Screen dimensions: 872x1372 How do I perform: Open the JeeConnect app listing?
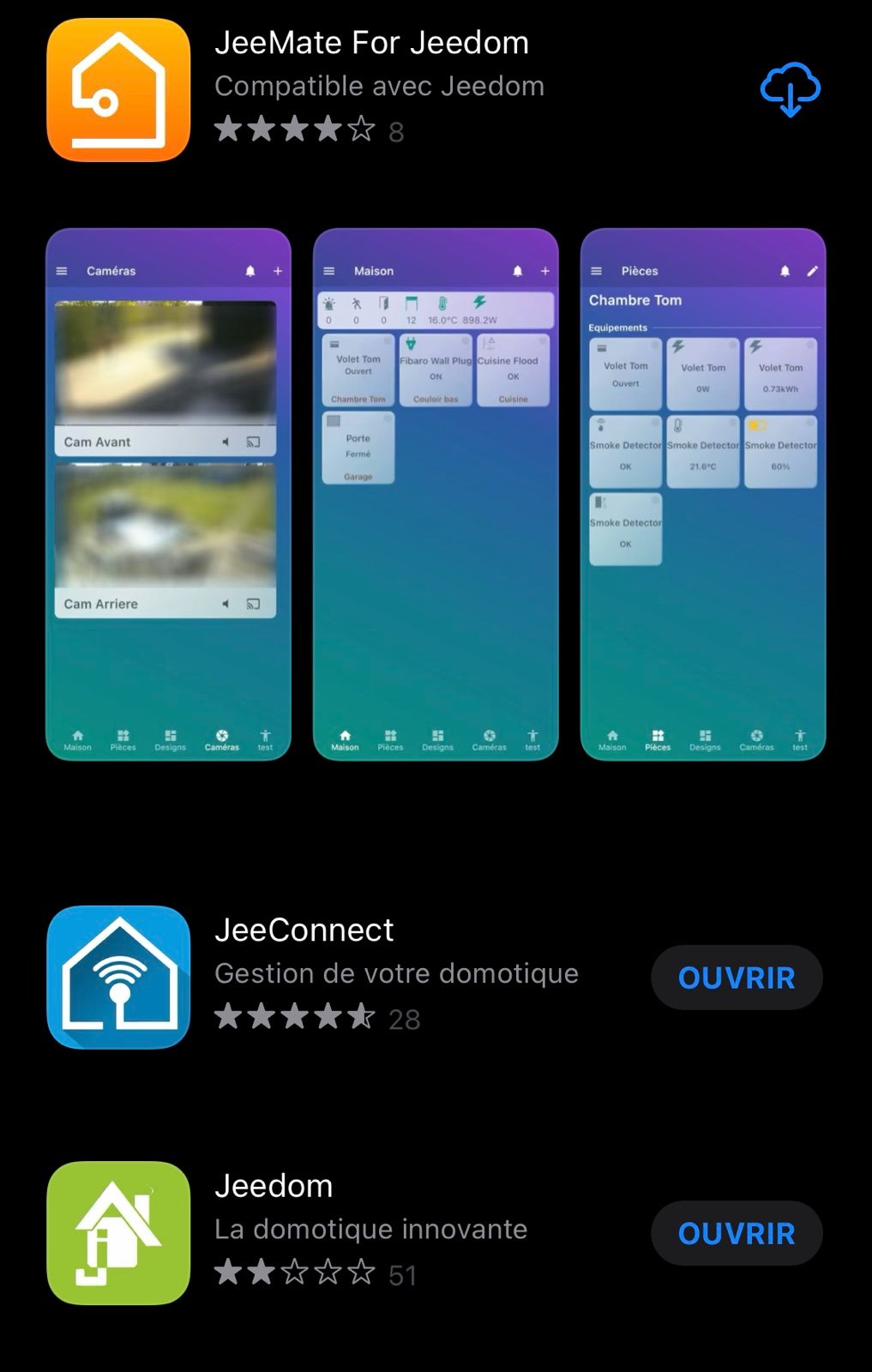point(304,931)
